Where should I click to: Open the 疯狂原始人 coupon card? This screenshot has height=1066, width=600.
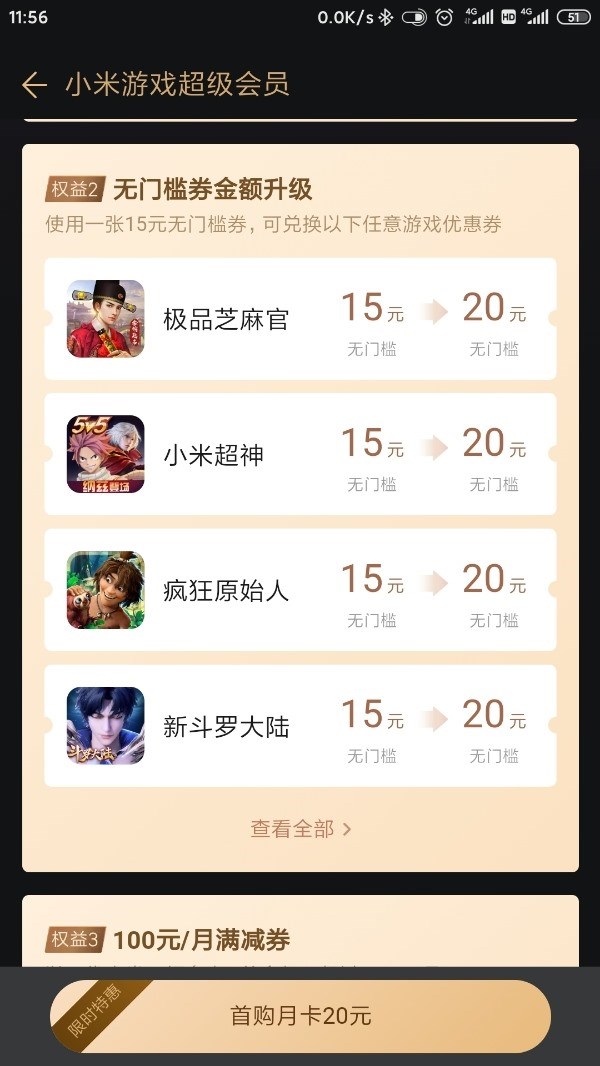(x=300, y=590)
